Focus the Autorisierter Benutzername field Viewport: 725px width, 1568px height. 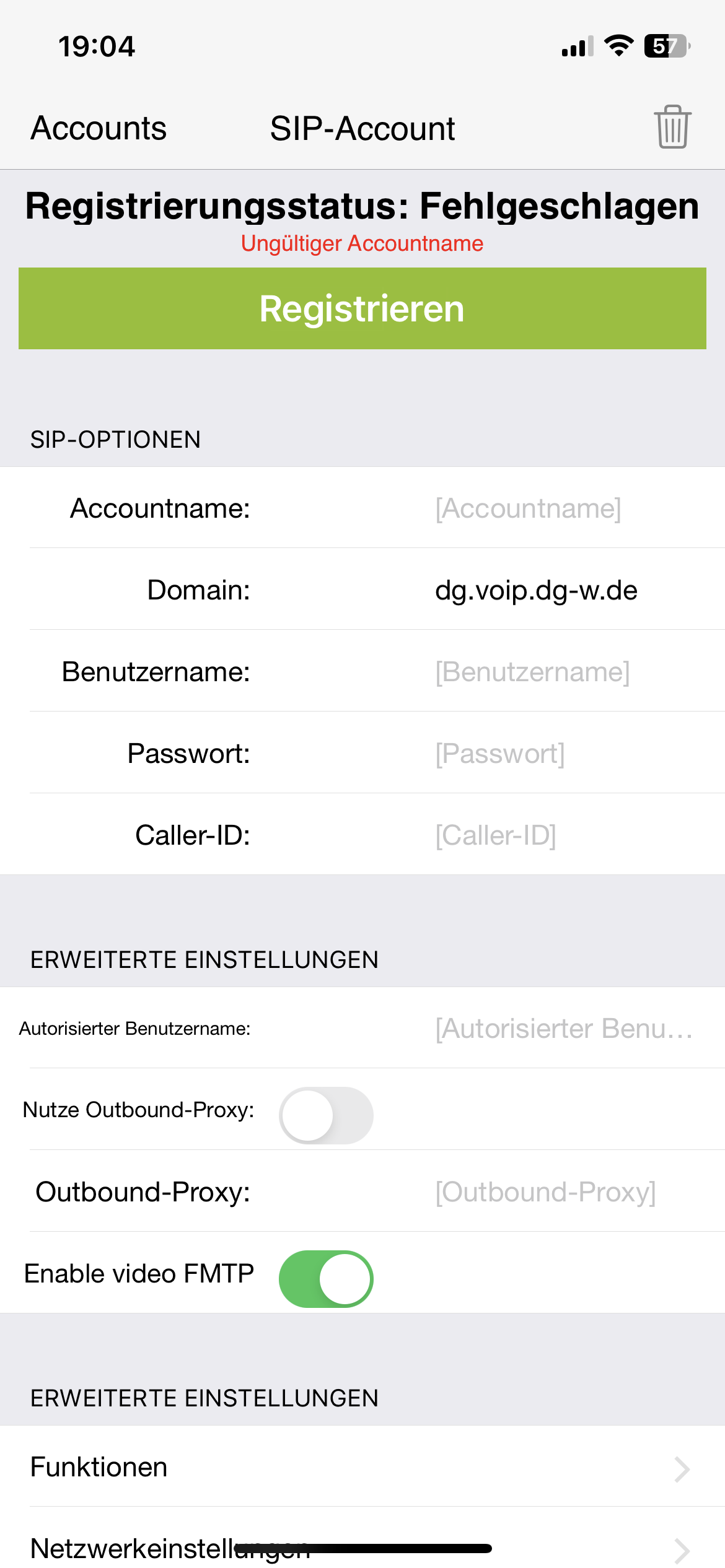pos(564,1029)
